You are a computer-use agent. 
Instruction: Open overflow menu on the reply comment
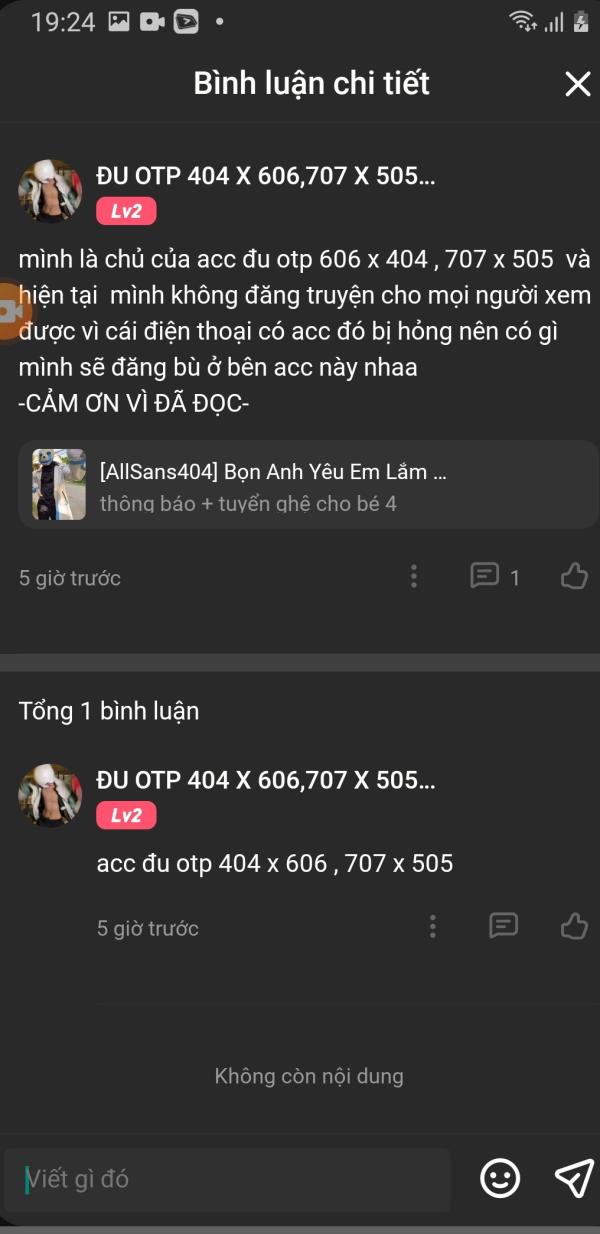point(432,926)
